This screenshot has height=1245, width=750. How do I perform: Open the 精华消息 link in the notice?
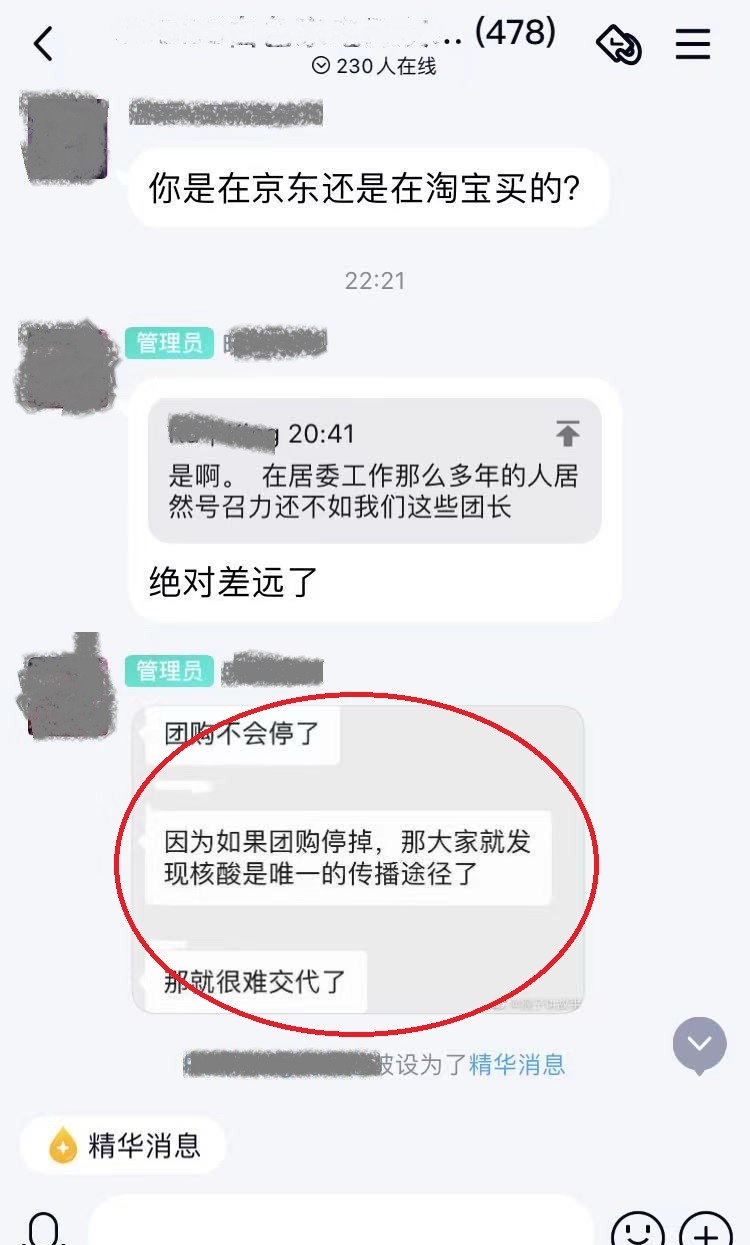(x=517, y=1064)
